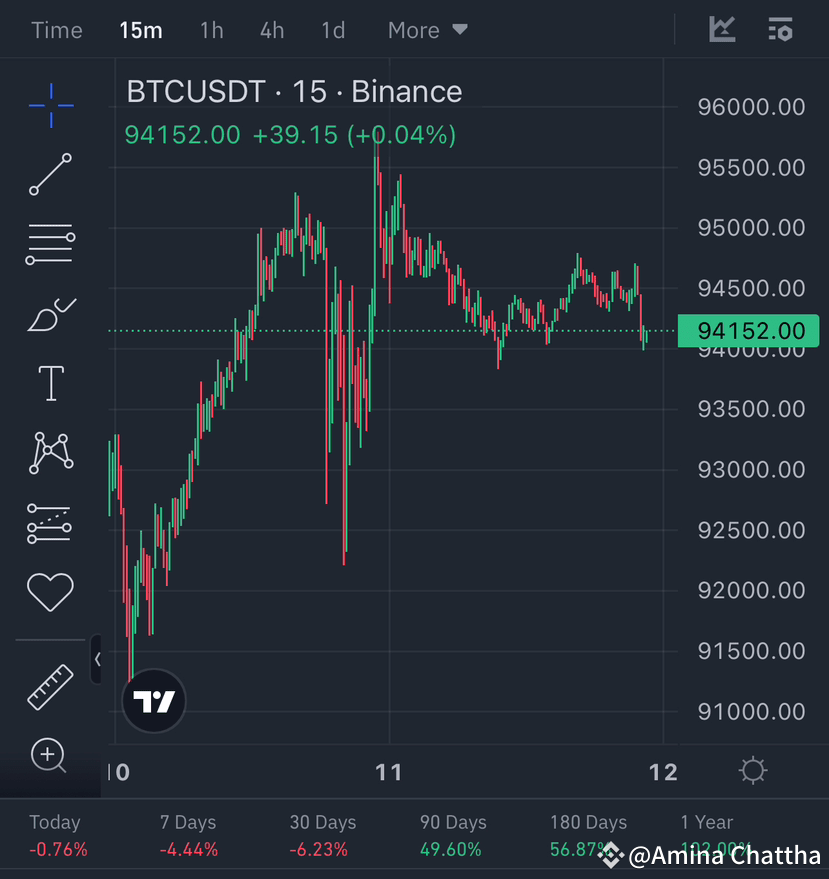Switch to the 1h timeframe

[211, 30]
